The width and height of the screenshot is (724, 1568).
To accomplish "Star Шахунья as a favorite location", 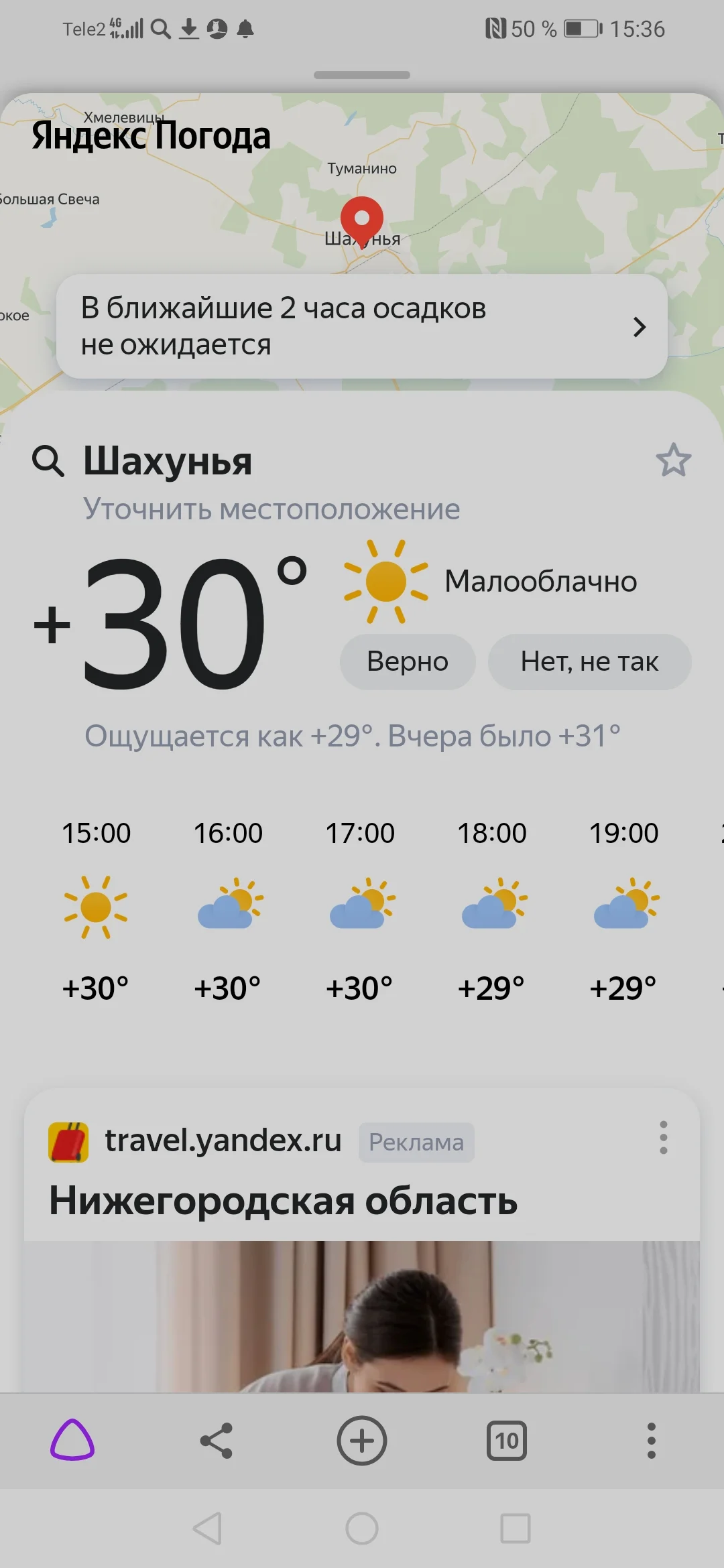I will pyautogui.click(x=673, y=460).
